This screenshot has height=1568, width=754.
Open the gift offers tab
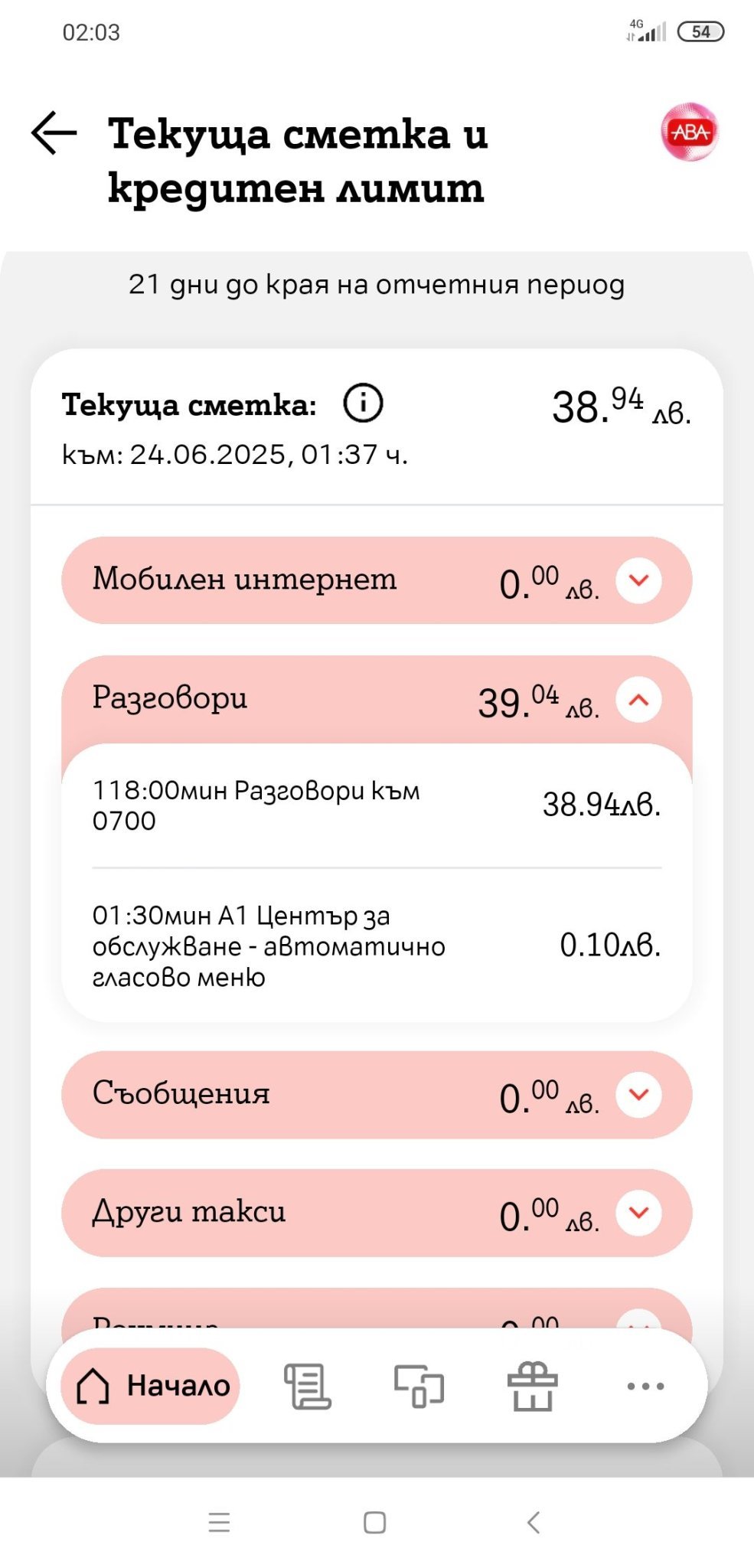pyautogui.click(x=532, y=1386)
